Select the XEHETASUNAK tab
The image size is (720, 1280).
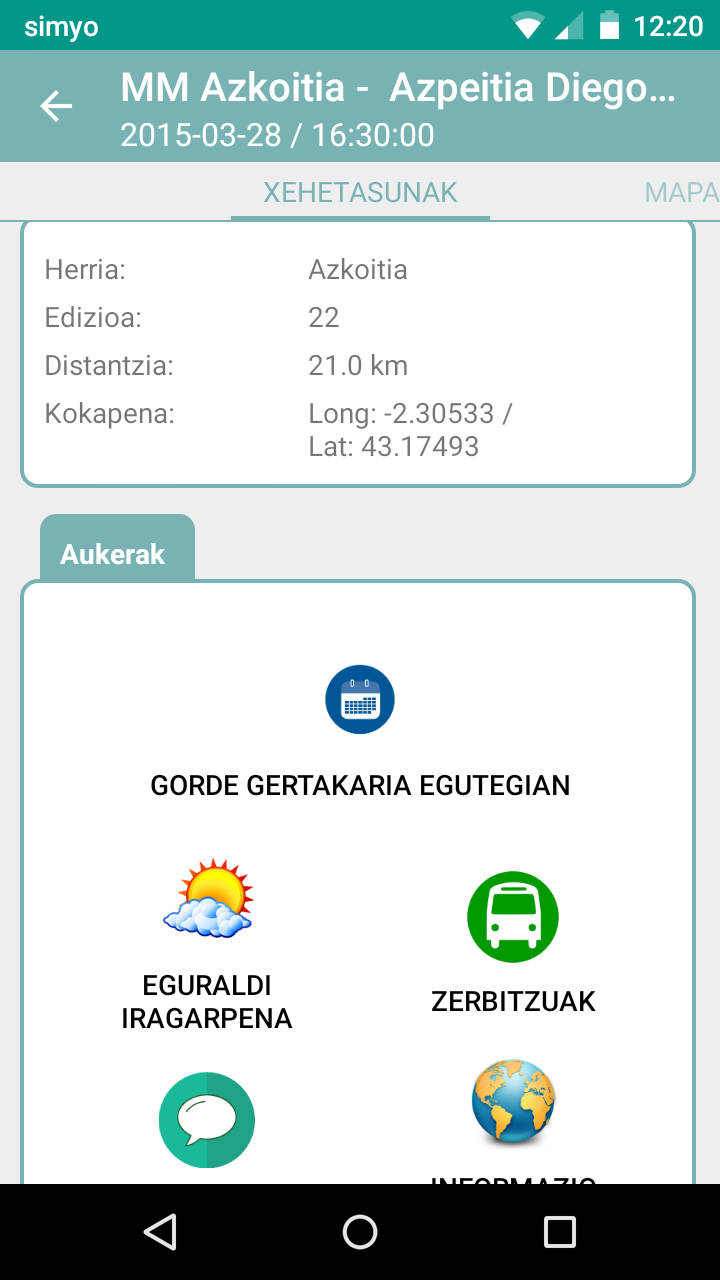(360, 192)
